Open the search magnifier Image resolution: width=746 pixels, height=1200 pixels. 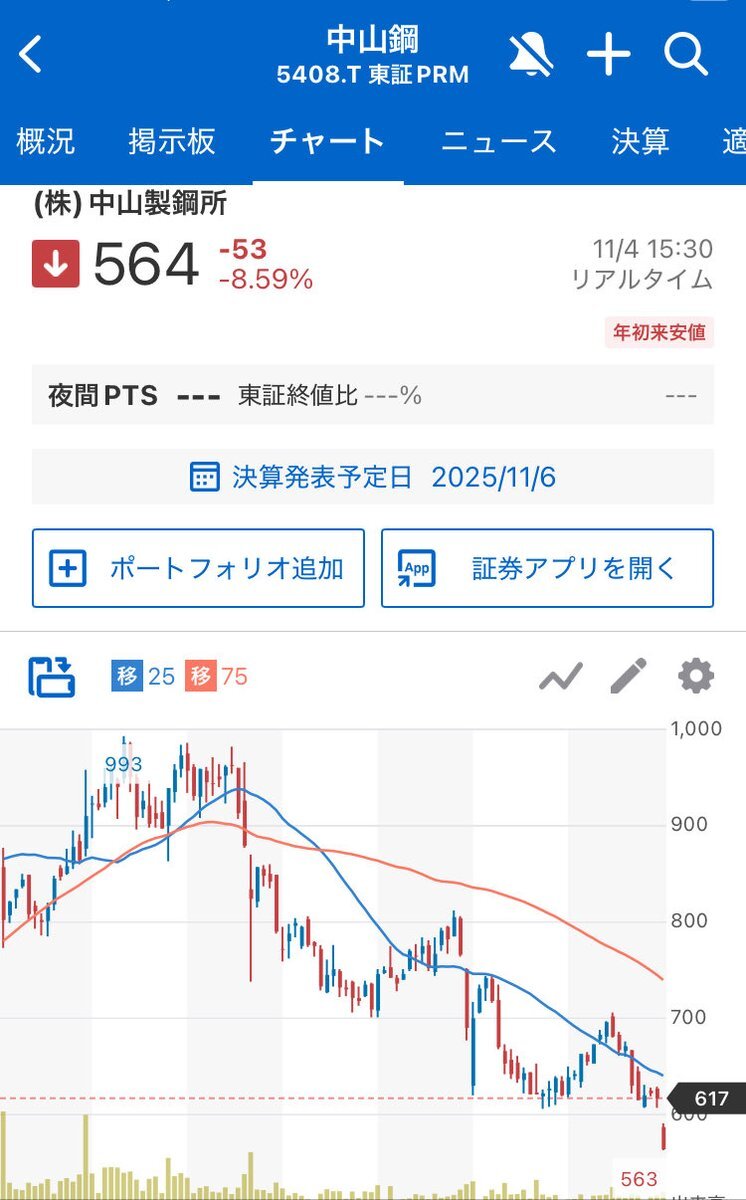click(x=687, y=55)
